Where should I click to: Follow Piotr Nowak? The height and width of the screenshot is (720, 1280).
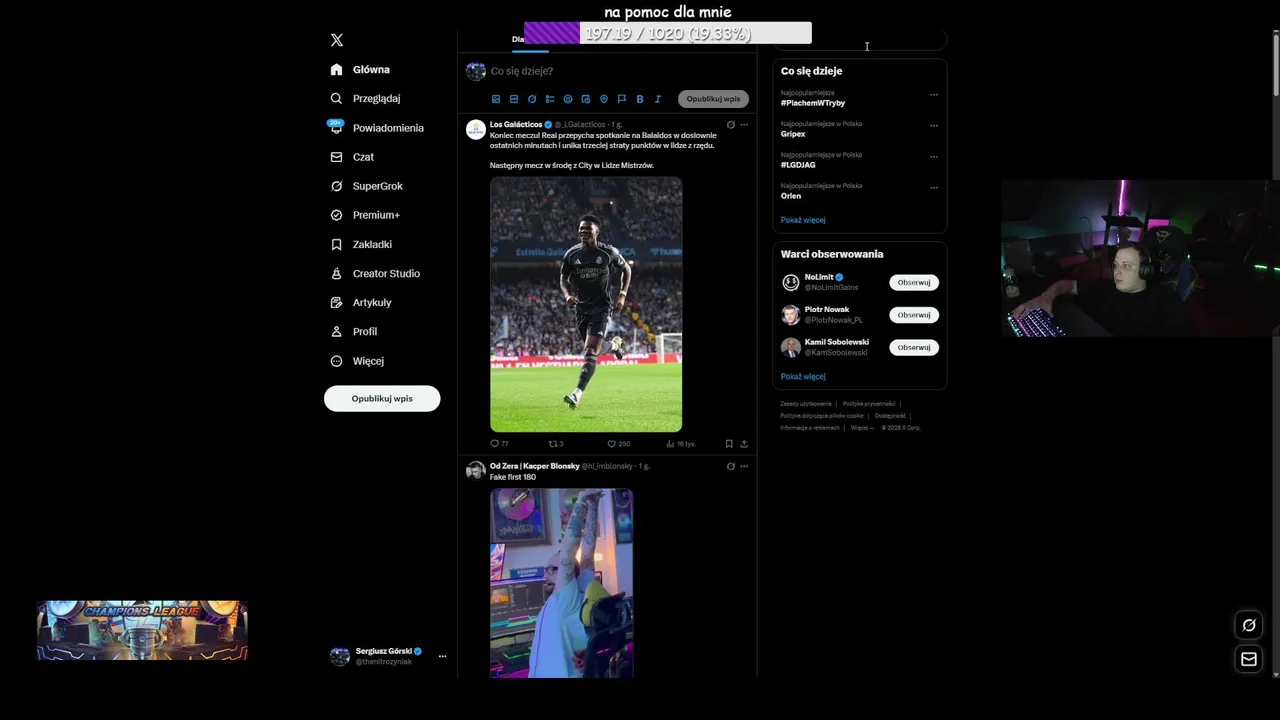click(913, 315)
